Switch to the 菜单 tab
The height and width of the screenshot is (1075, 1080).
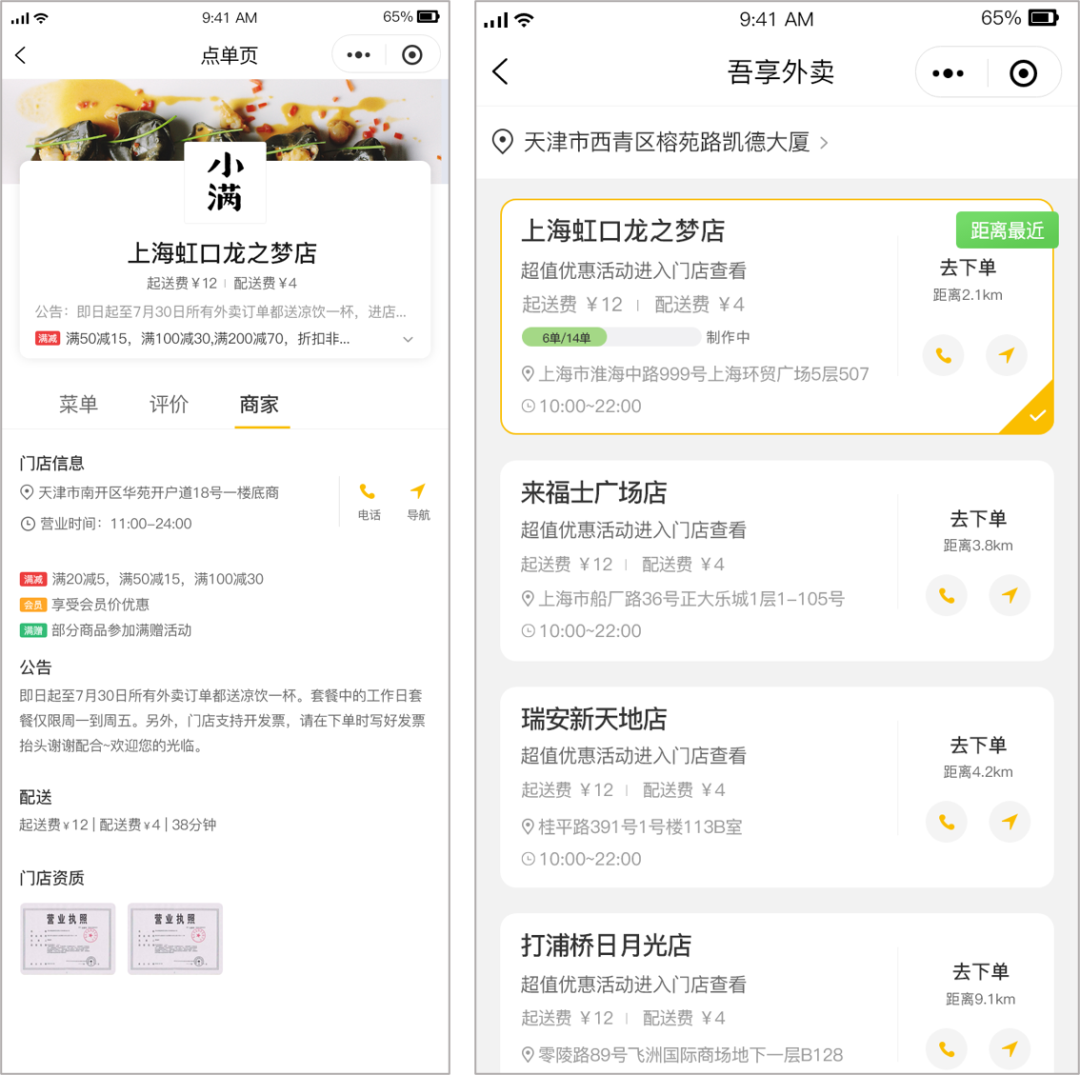click(78, 404)
